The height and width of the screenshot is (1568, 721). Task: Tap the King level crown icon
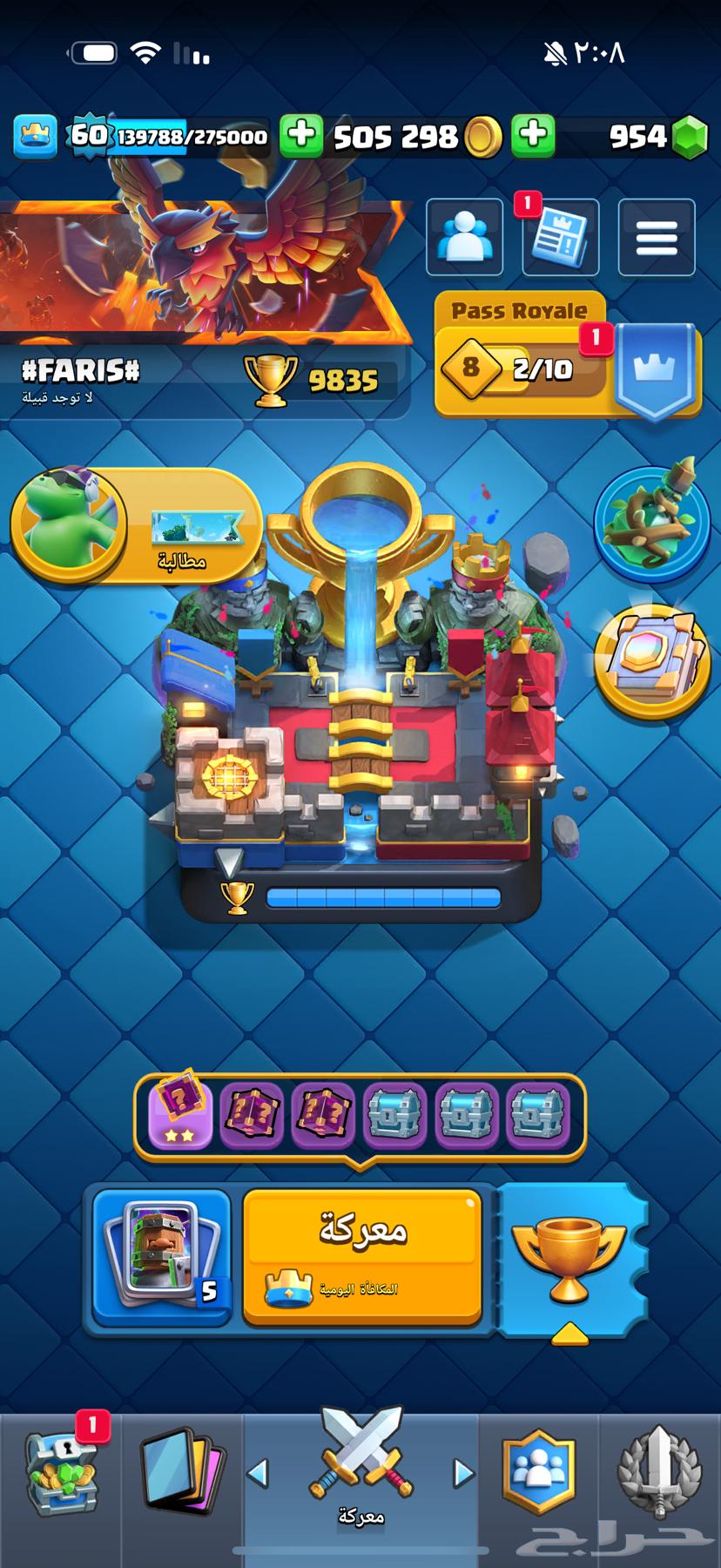coord(36,136)
